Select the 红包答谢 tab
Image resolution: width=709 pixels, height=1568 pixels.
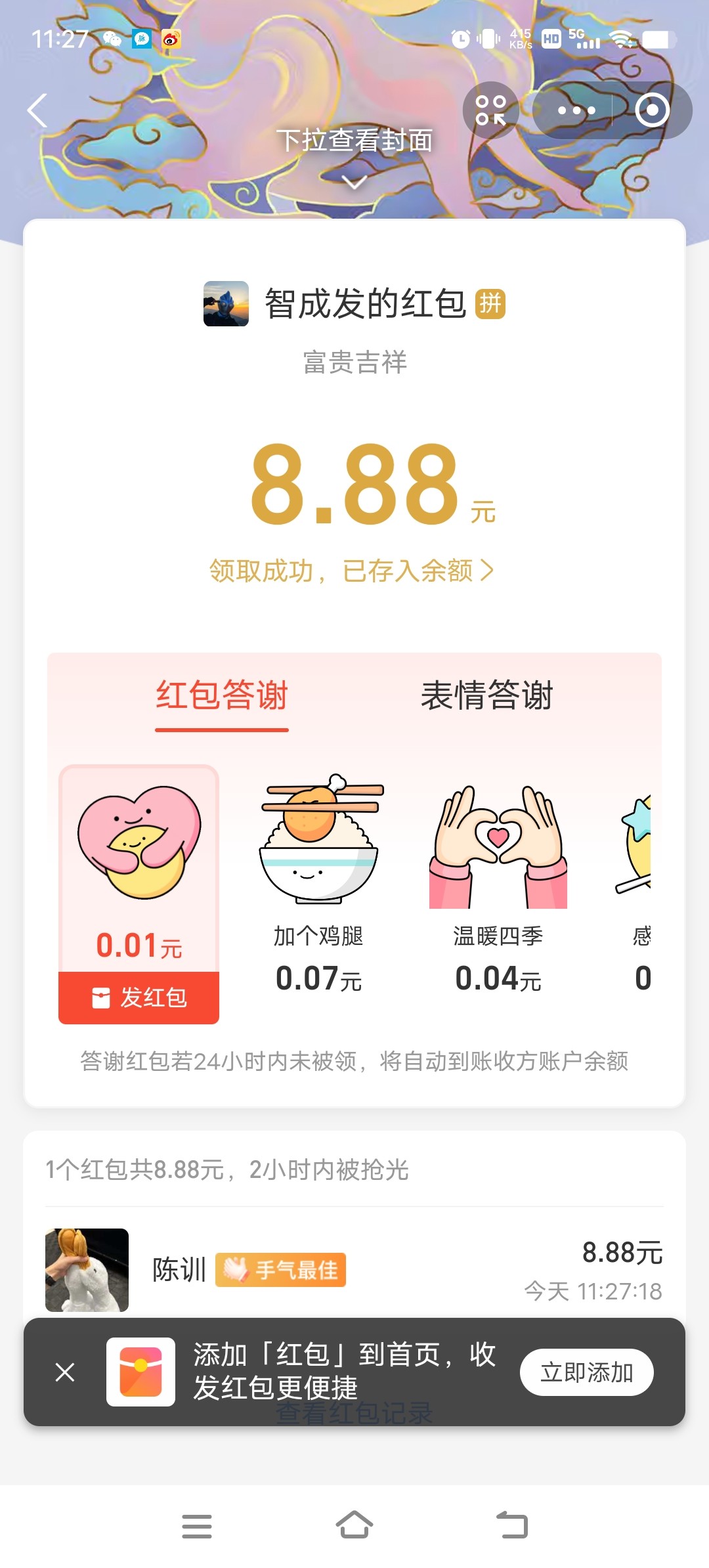[222, 695]
